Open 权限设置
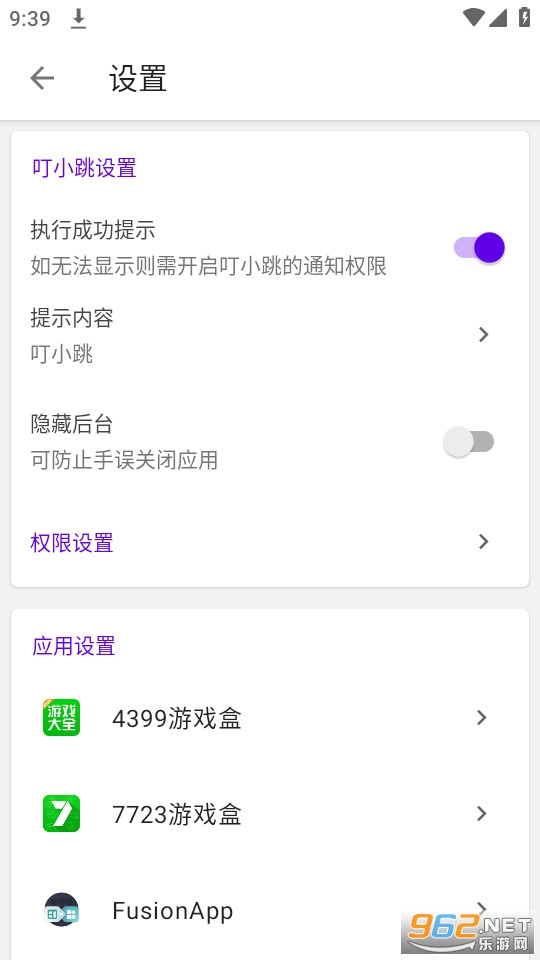This screenshot has width=540, height=960. point(269,542)
